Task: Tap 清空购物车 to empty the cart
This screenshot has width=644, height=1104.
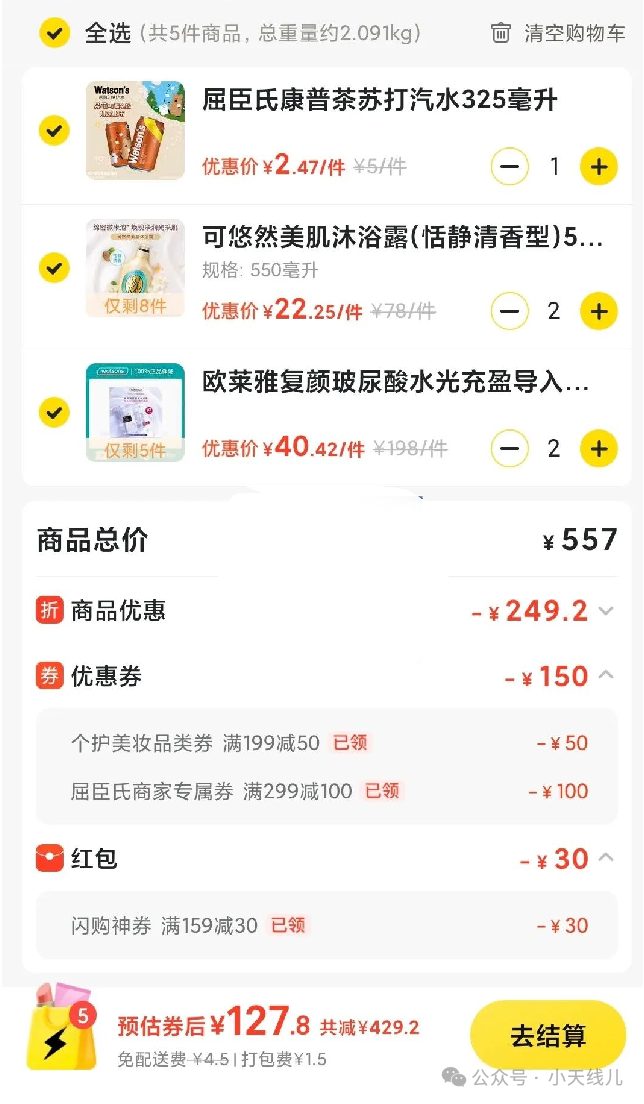Action: point(559,33)
